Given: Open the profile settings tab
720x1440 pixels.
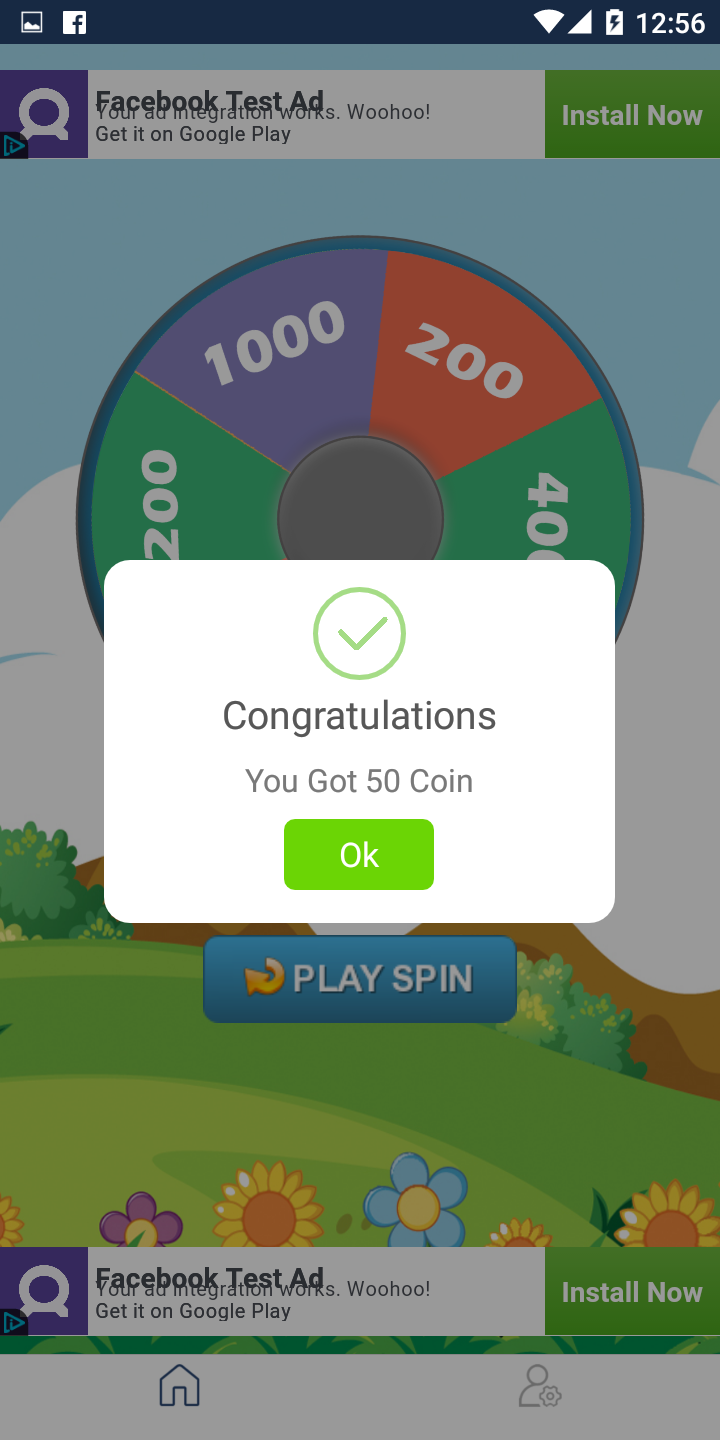Looking at the screenshot, I should pyautogui.click(x=540, y=1387).
